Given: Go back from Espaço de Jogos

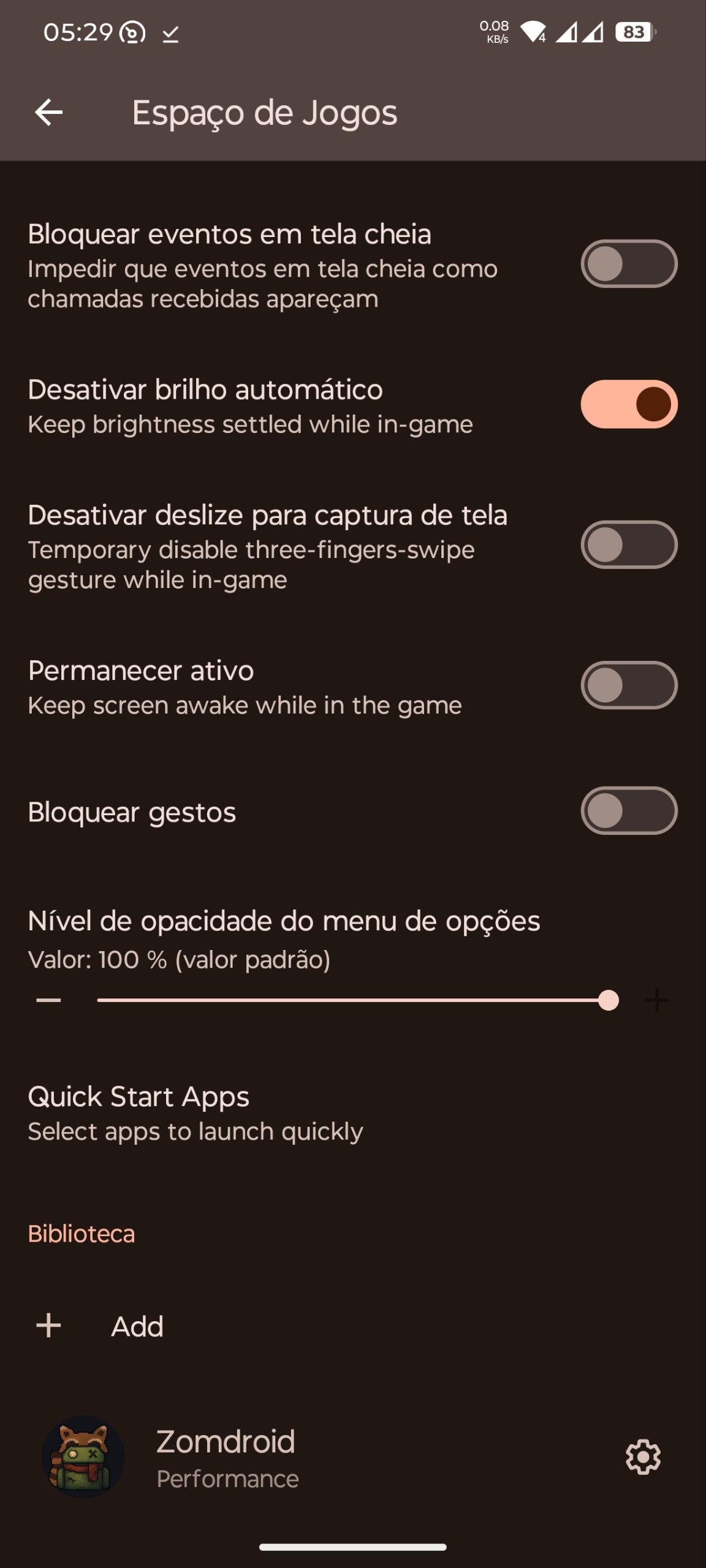Looking at the screenshot, I should [49, 113].
